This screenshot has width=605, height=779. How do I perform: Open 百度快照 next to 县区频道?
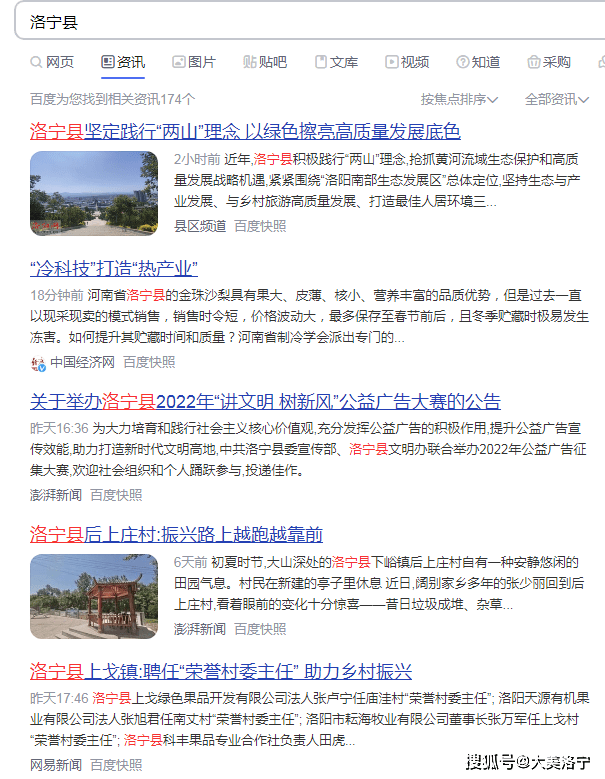[x=260, y=227]
